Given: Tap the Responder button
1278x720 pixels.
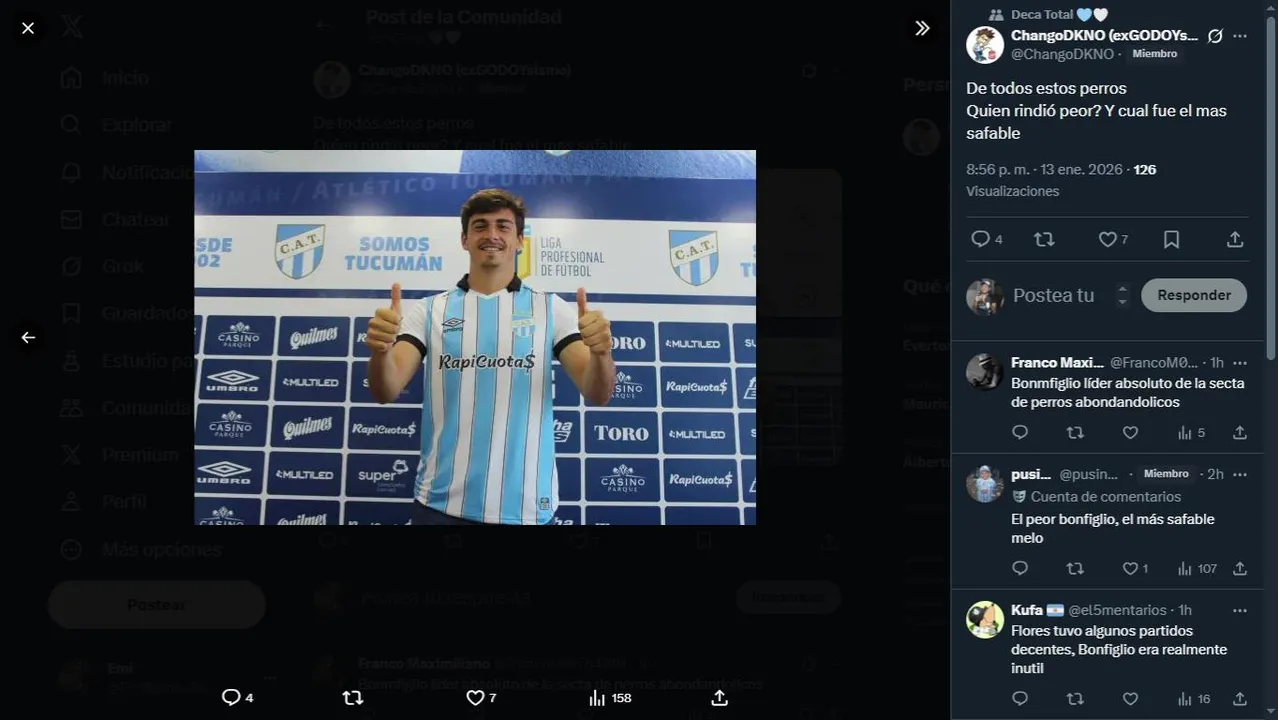Looking at the screenshot, I should (x=1193, y=295).
